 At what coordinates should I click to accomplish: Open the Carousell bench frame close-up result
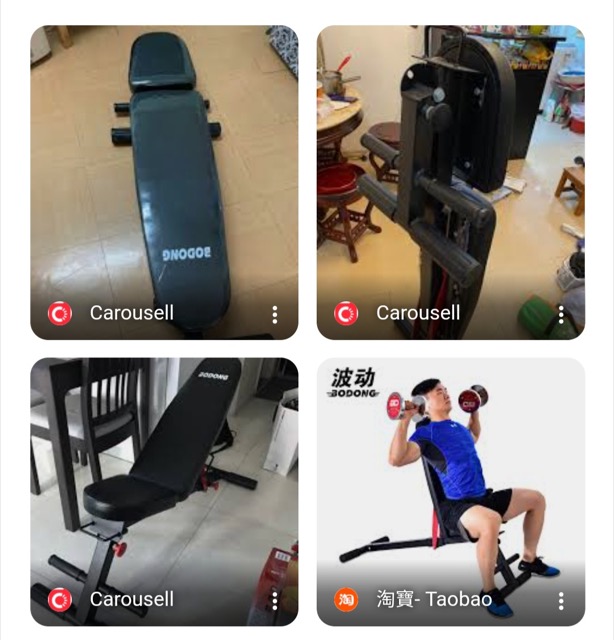point(450,170)
